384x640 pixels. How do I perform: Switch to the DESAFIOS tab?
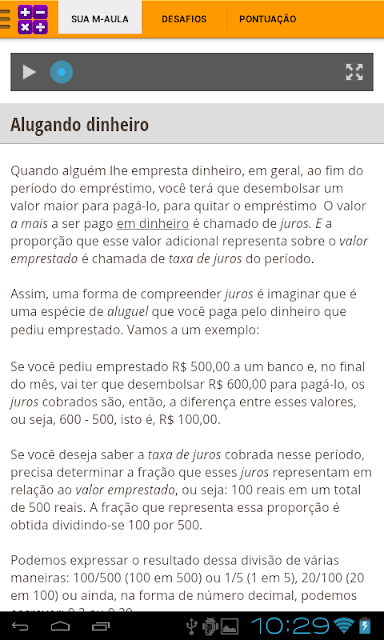tap(184, 19)
